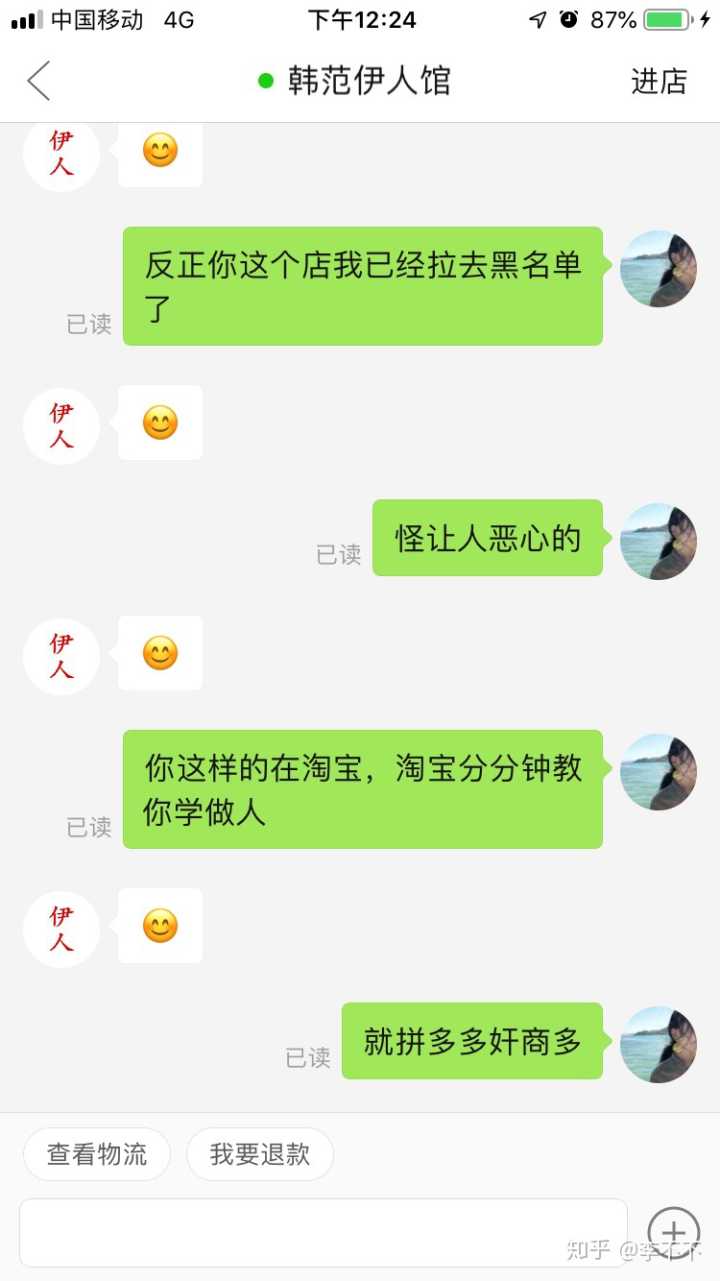Tap the 查看物流 quick action
Screen dimensions: 720x1281
coord(97,1154)
